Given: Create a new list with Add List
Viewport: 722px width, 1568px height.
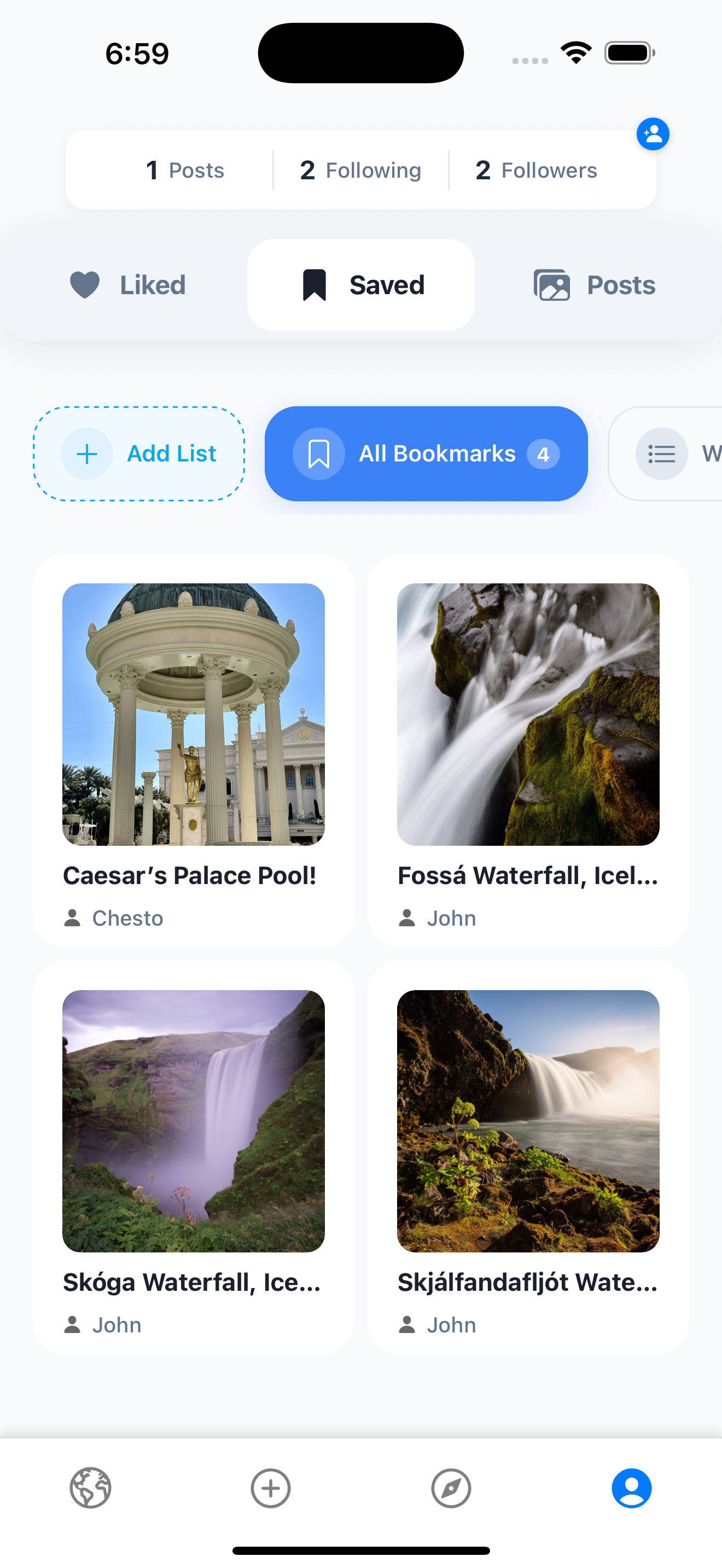Looking at the screenshot, I should pyautogui.click(x=139, y=454).
